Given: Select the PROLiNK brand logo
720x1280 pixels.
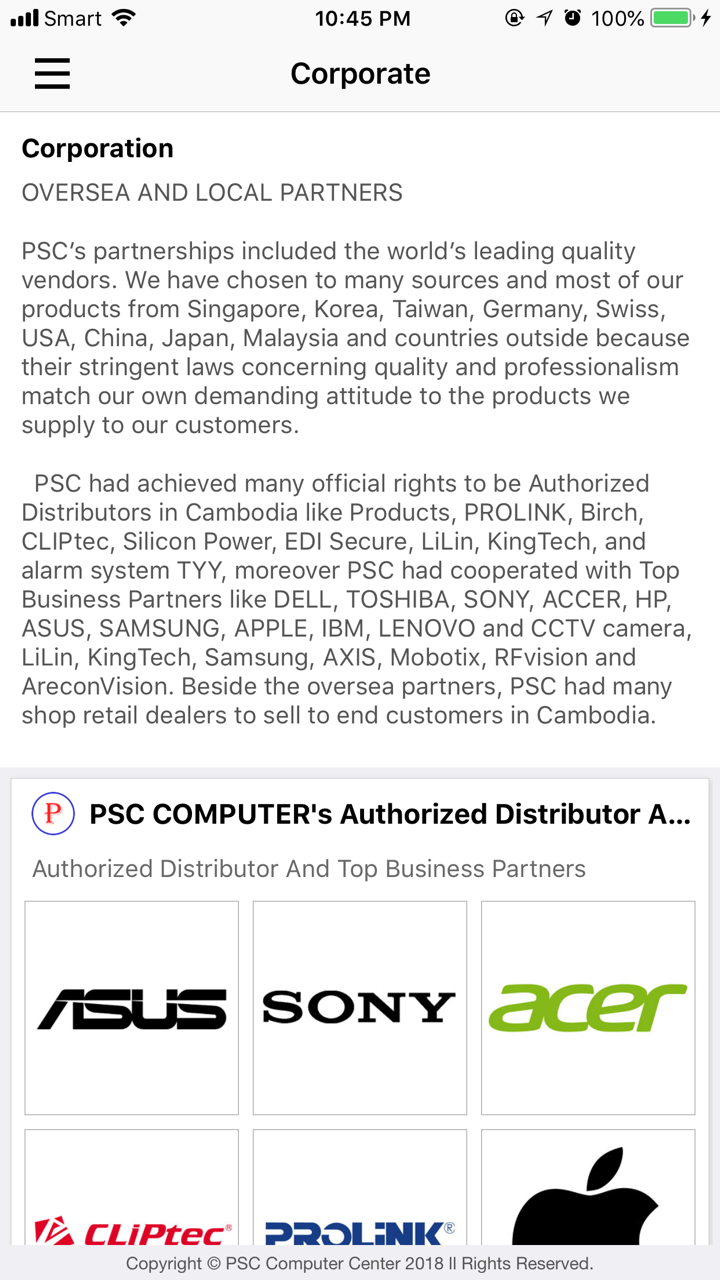Looking at the screenshot, I should 359,1225.
